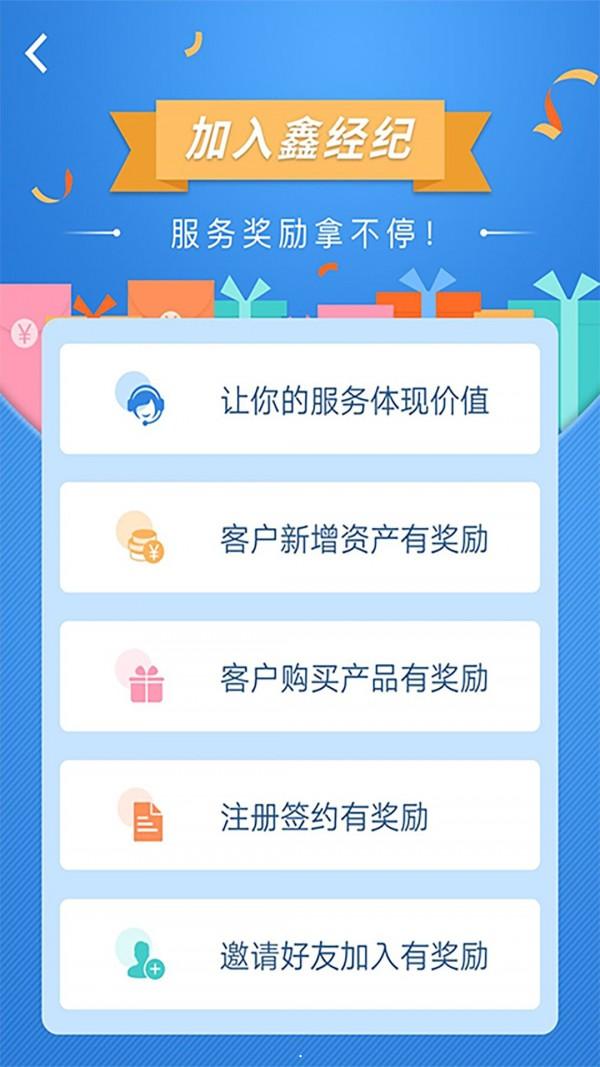The image size is (600, 1067).
Task: Open the 注册签约有奖励 row
Action: coord(300,816)
